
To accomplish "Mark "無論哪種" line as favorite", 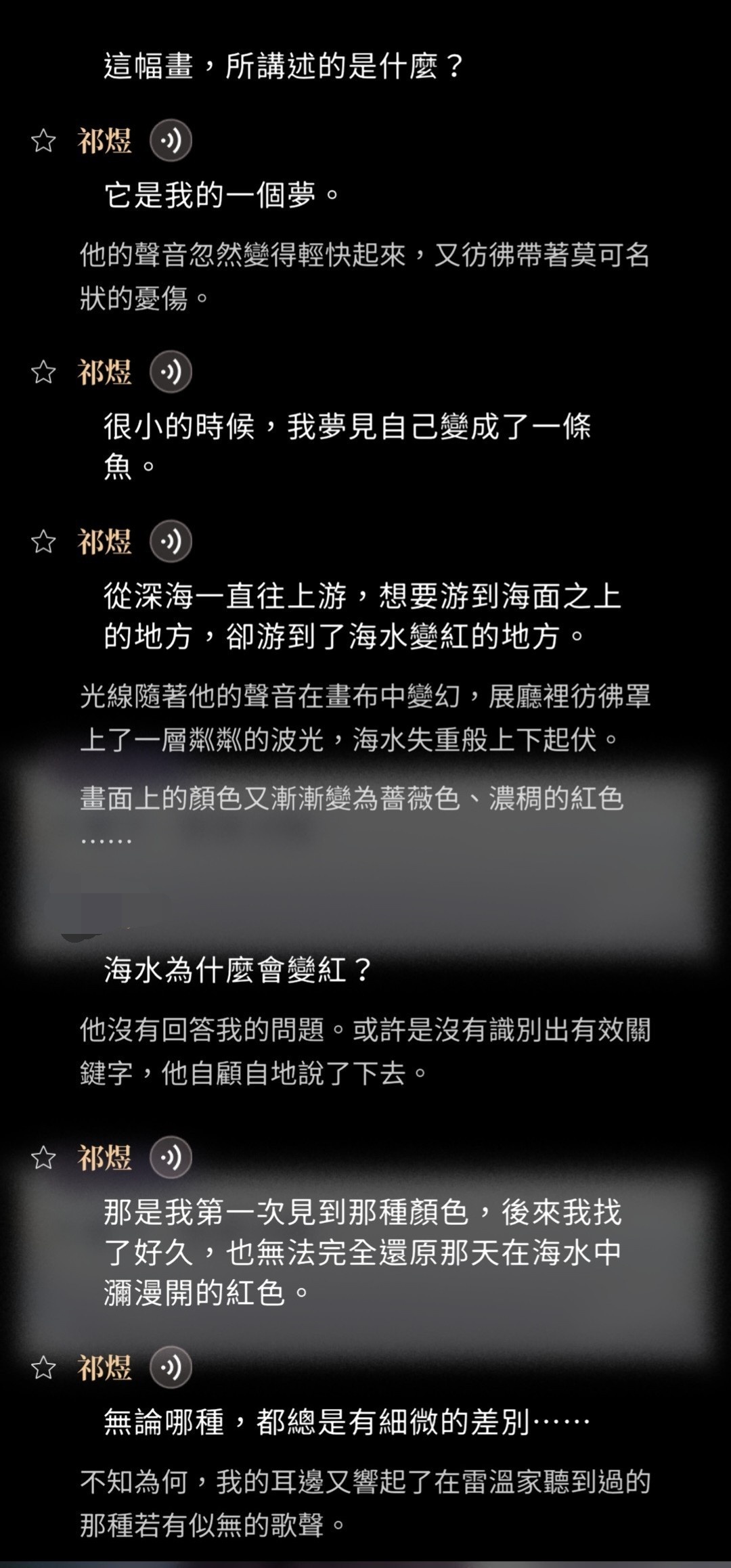I will [43, 1368].
